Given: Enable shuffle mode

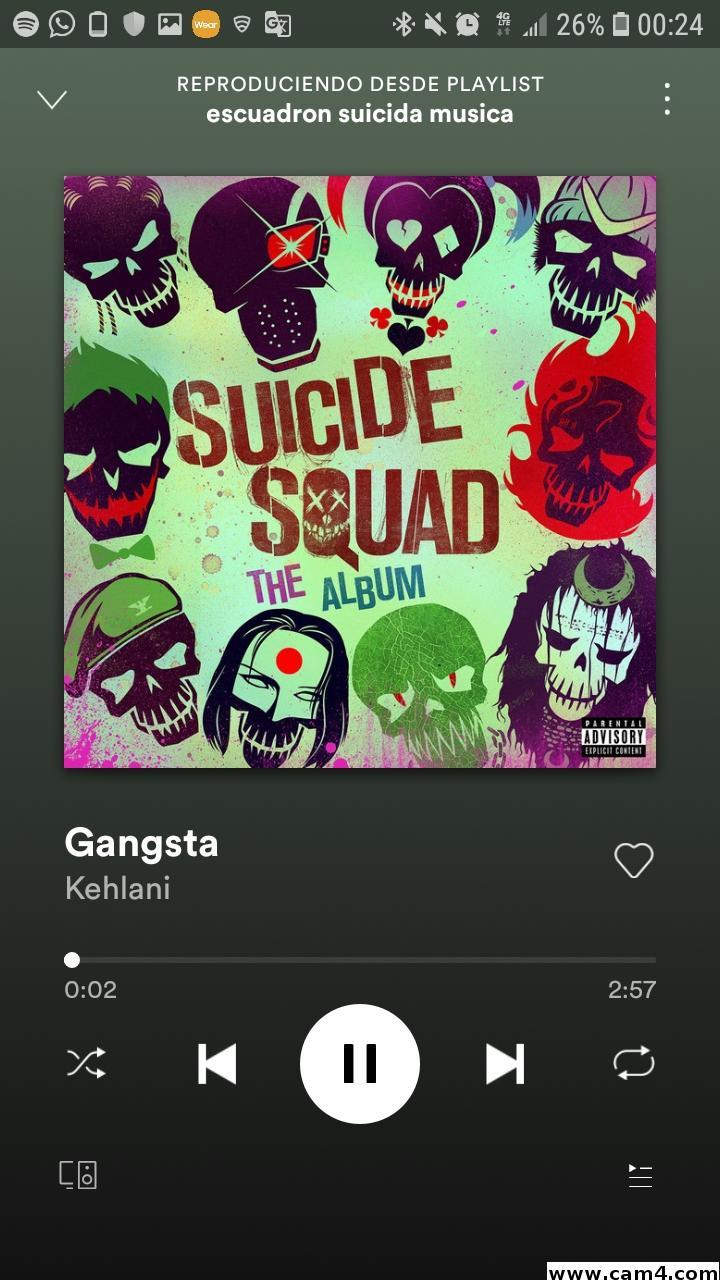Looking at the screenshot, I should click(x=87, y=1064).
